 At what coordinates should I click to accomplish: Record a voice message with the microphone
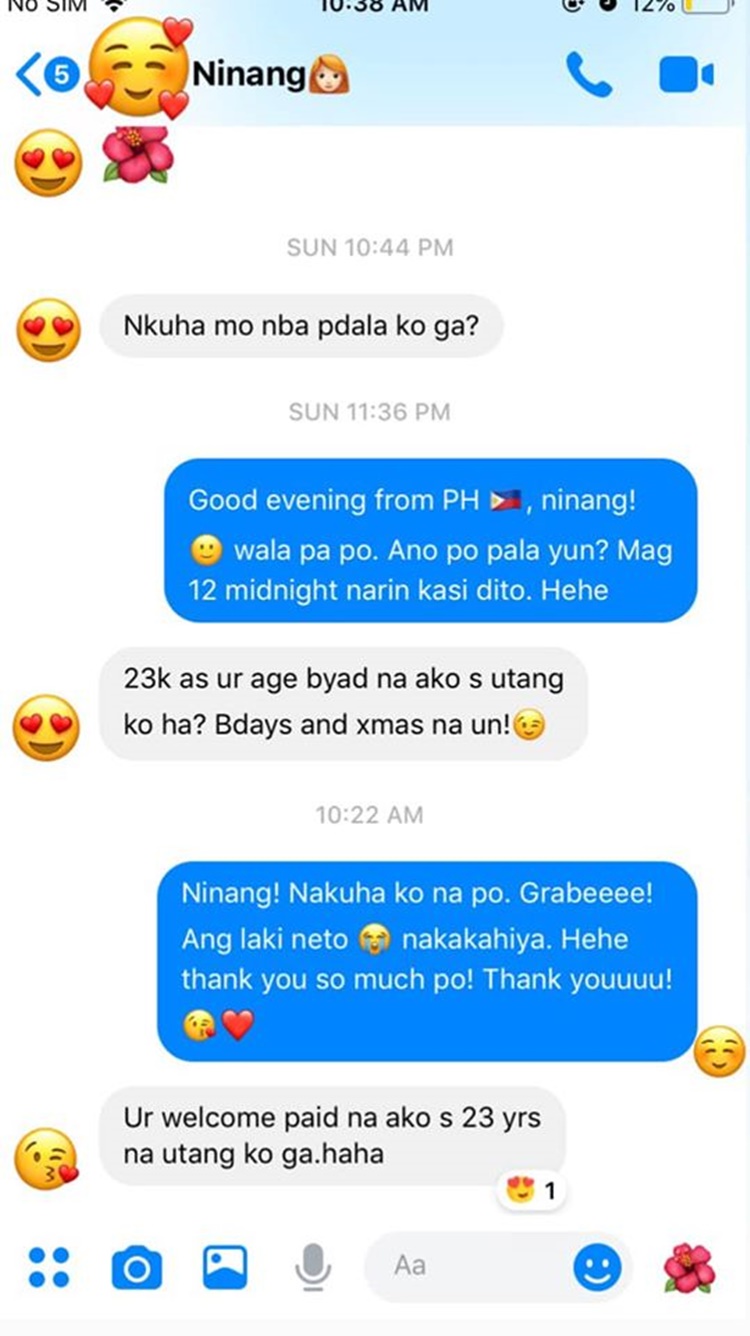pos(313,1268)
